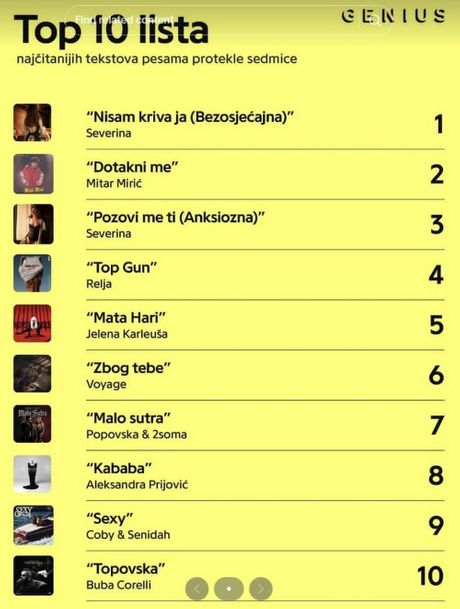Go to the next image with right arrow

click(x=261, y=589)
